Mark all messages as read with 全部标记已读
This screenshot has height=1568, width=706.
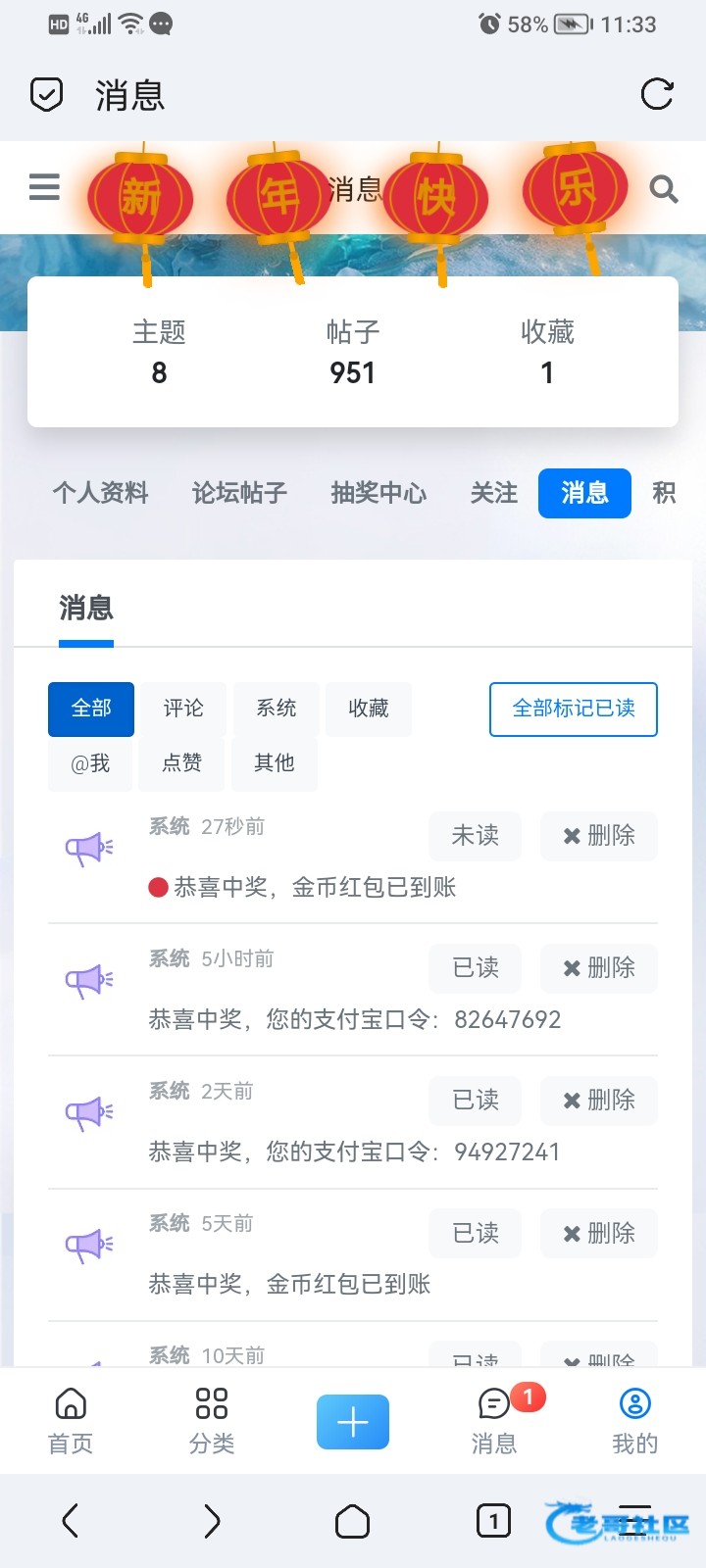(x=573, y=709)
